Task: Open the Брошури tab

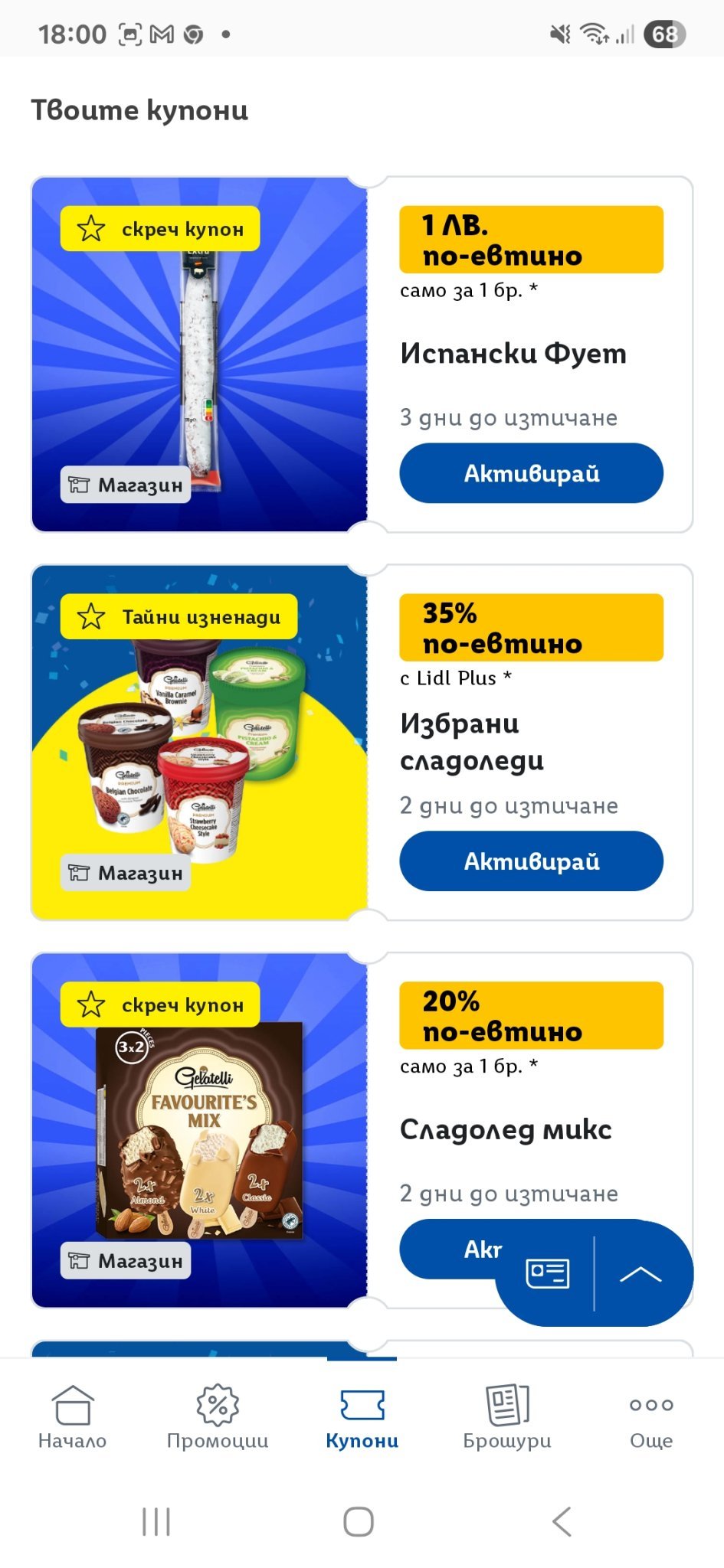Action: pyautogui.click(x=507, y=1416)
